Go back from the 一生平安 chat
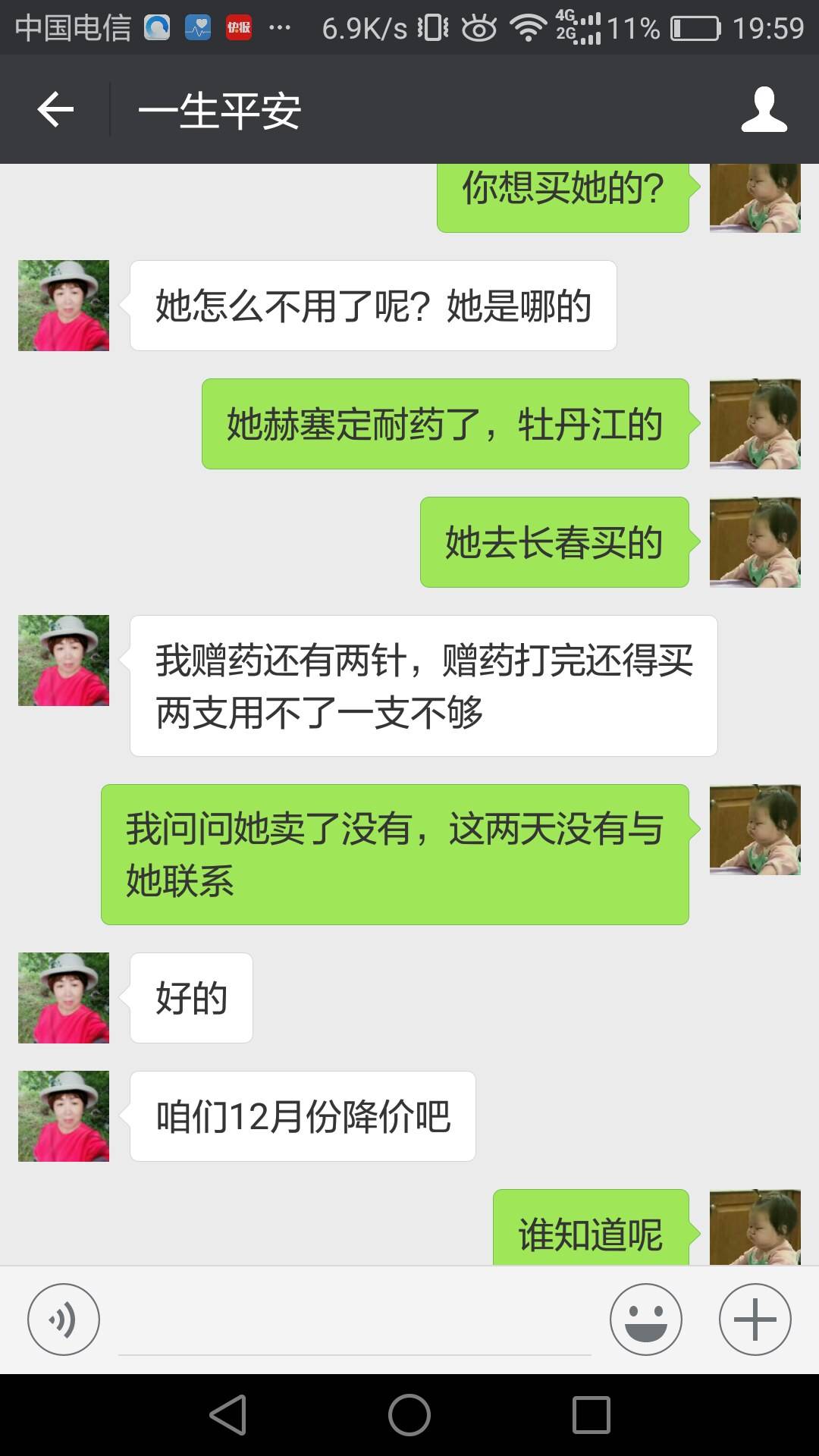This screenshot has height=1456, width=819. 55,110
